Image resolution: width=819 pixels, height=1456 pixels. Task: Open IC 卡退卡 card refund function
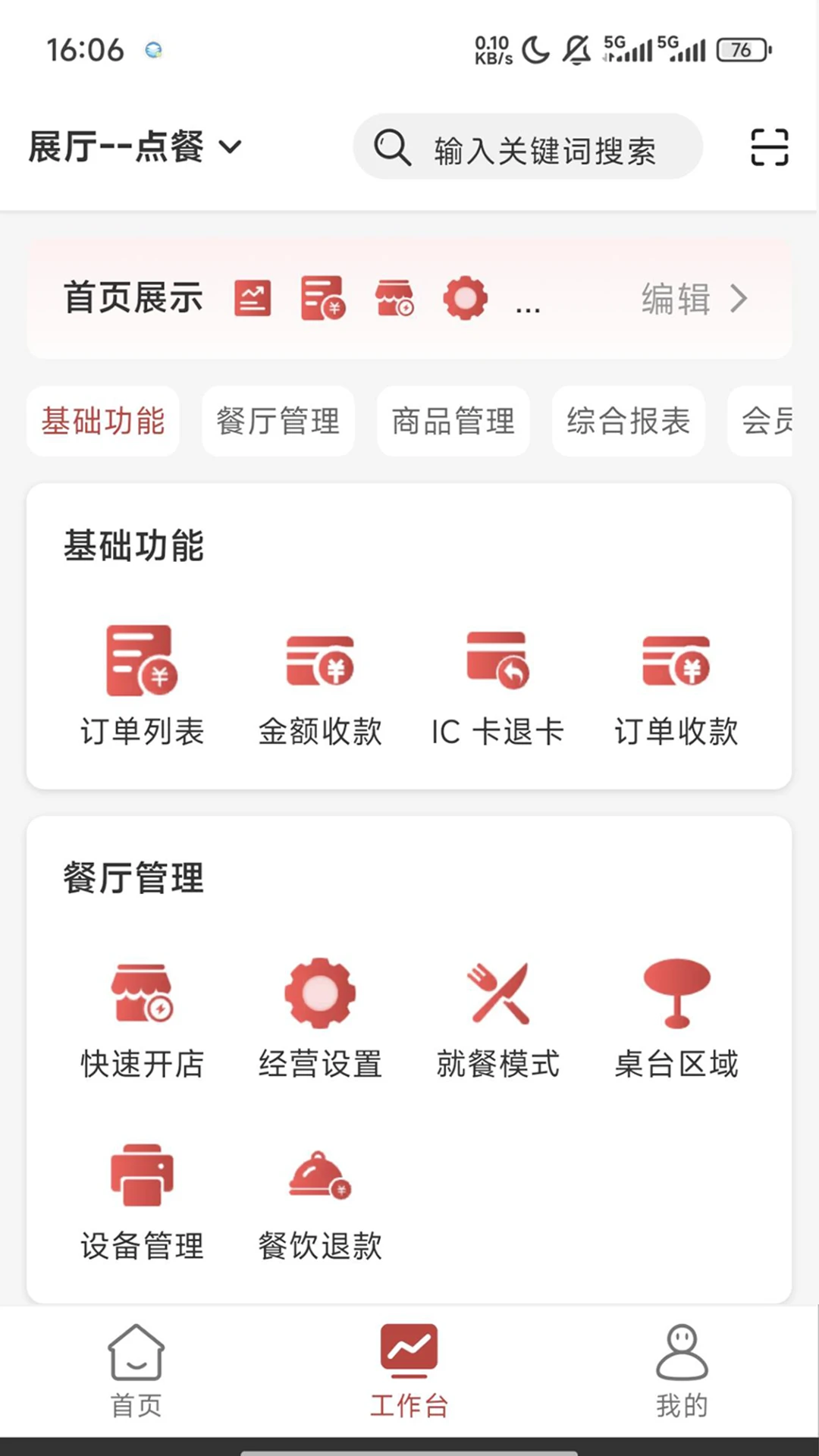point(497,682)
